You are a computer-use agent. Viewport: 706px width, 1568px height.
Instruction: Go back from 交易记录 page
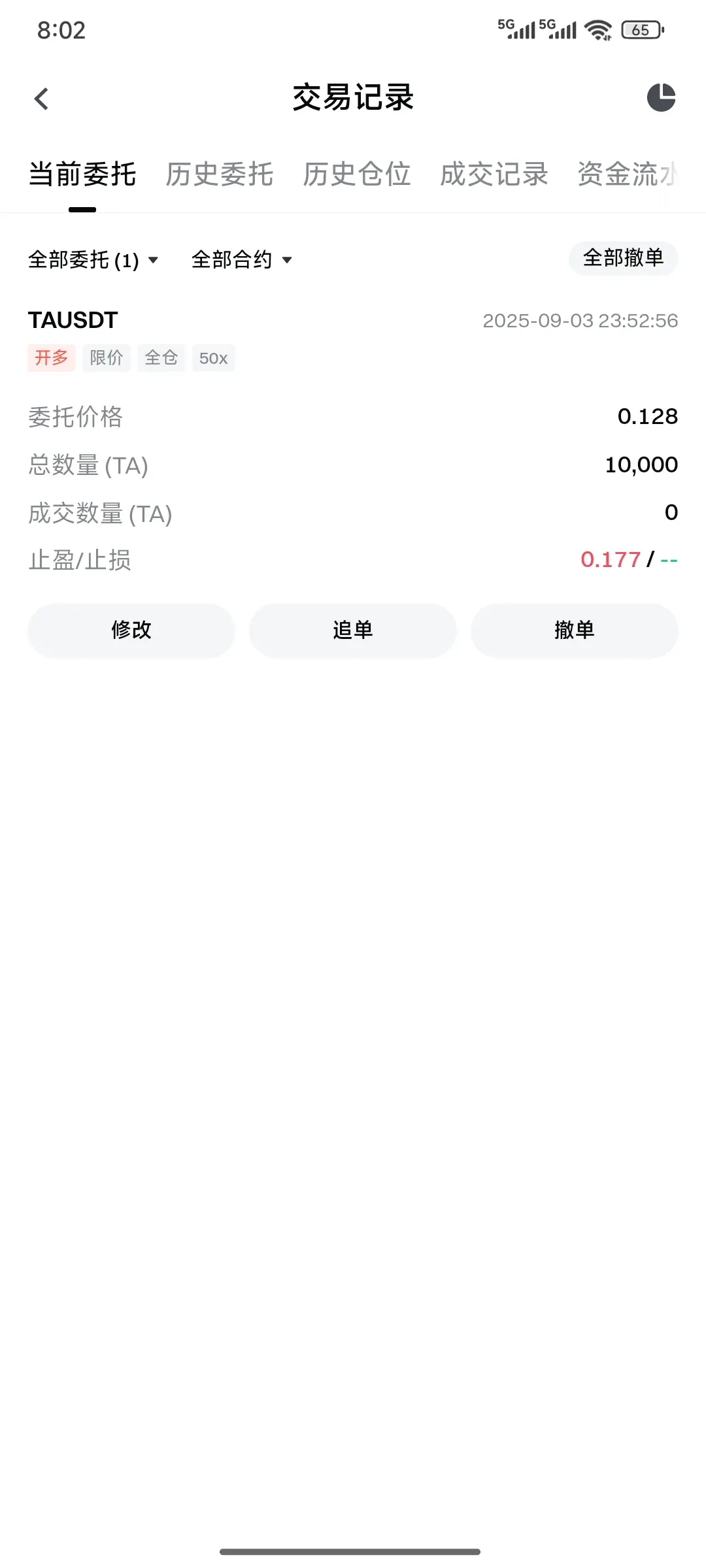click(41, 99)
